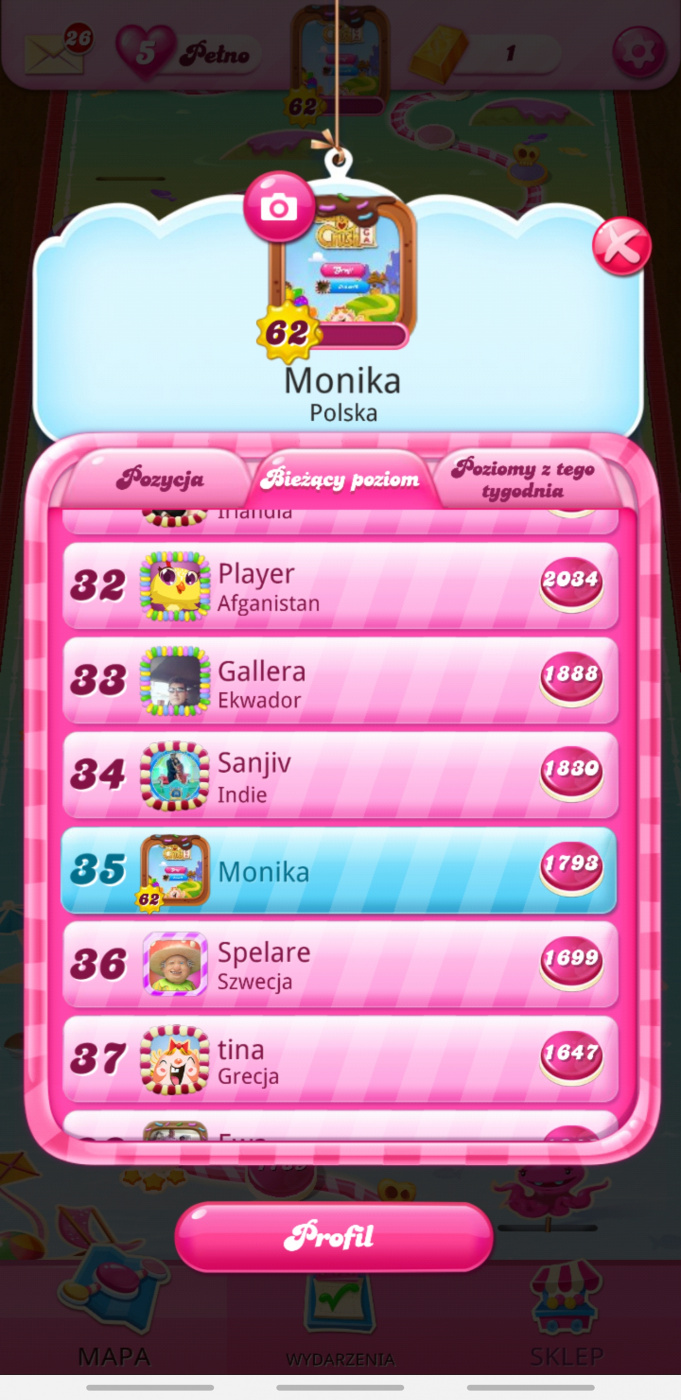
Task: Change profile photo with camera icon
Action: click(x=278, y=207)
